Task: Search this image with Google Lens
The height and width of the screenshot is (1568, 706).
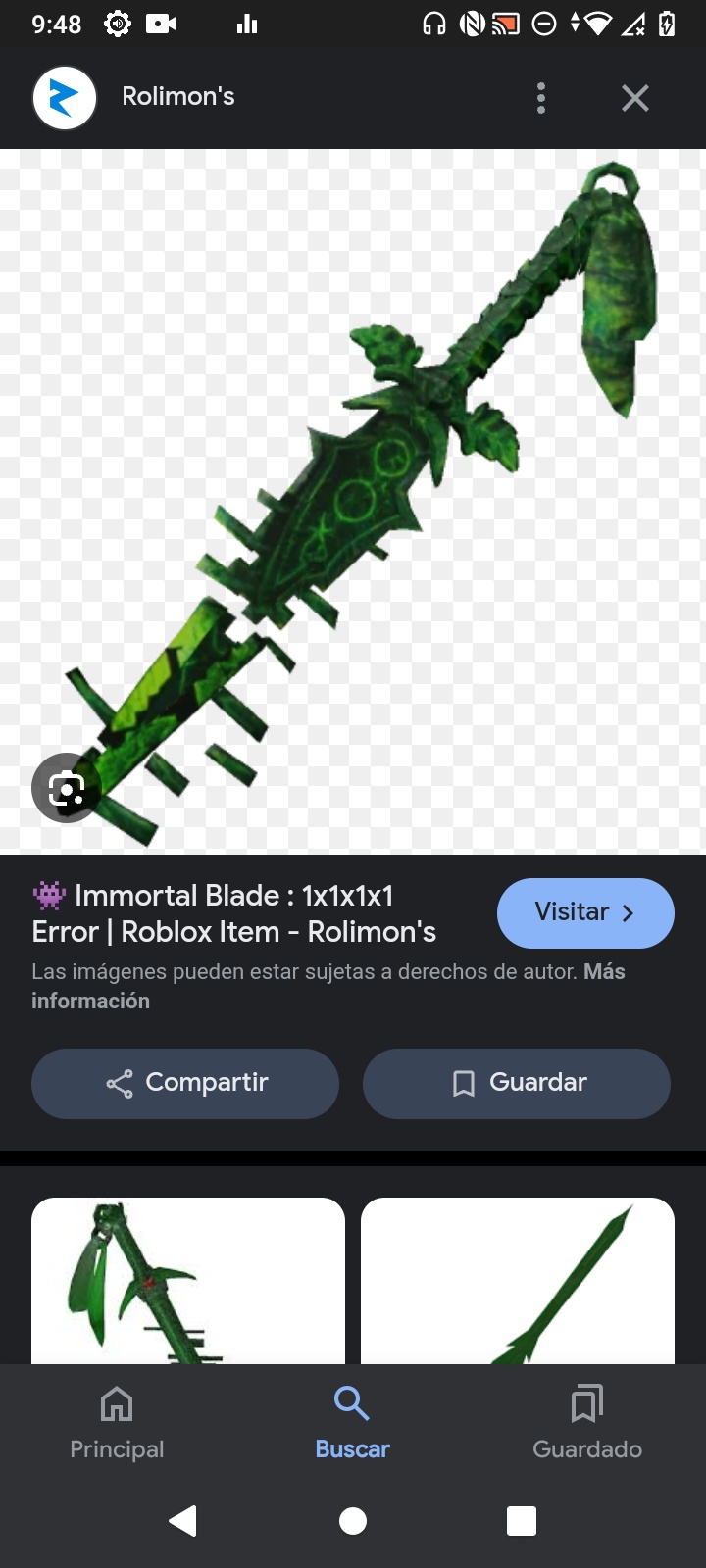Action: tap(66, 788)
